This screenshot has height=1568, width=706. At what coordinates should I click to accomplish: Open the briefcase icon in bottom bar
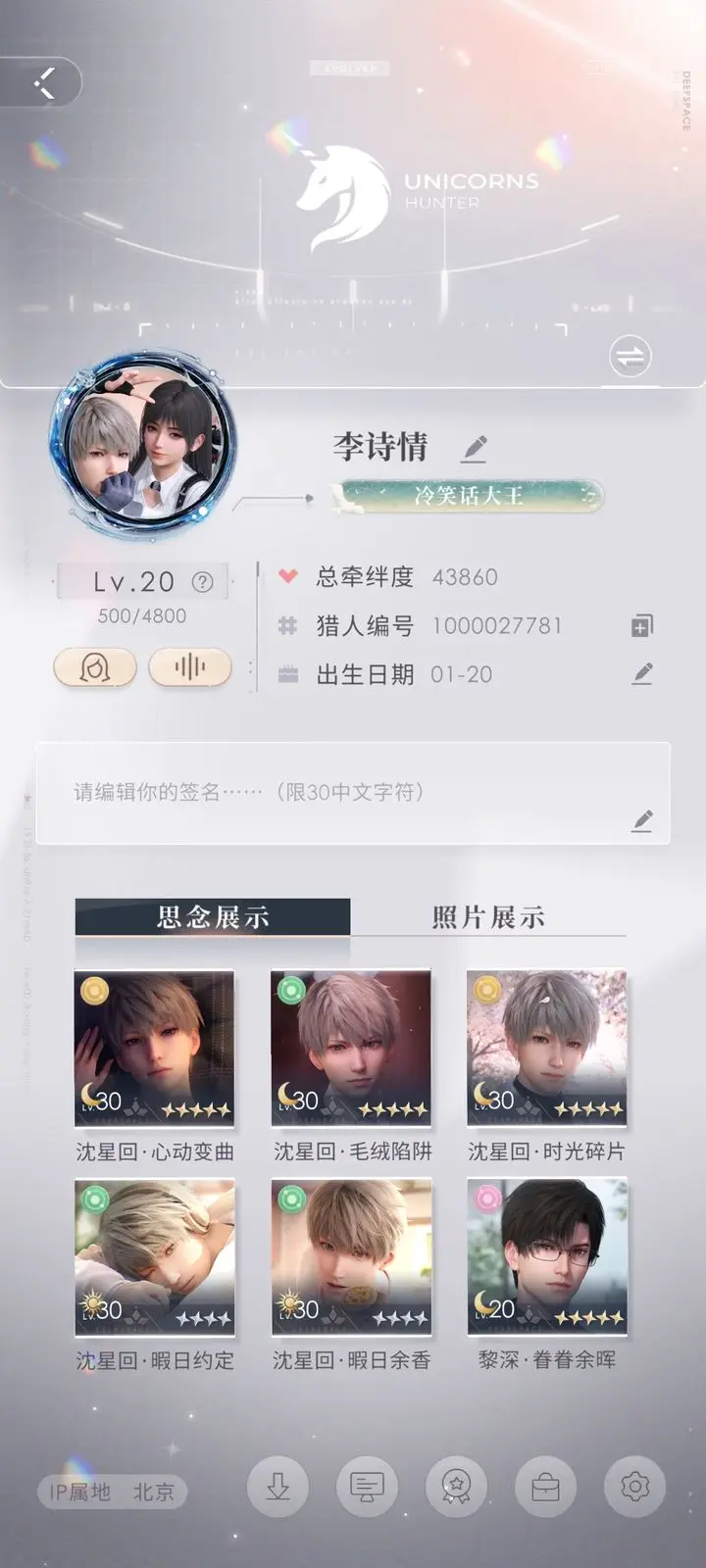coord(545,1487)
